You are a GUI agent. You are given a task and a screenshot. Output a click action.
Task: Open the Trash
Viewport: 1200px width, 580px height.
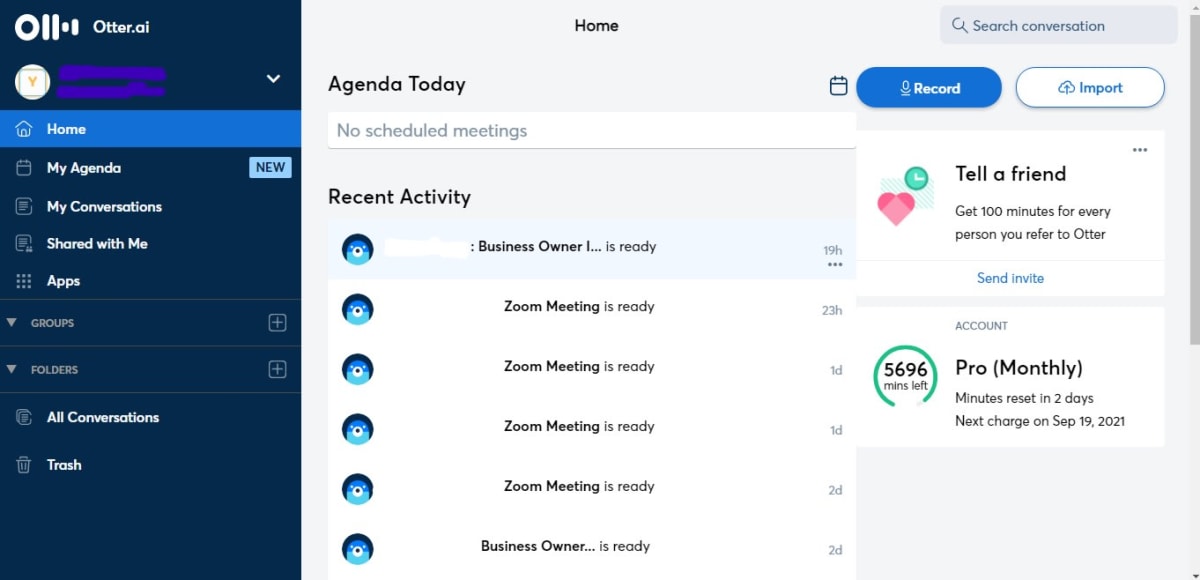click(64, 465)
